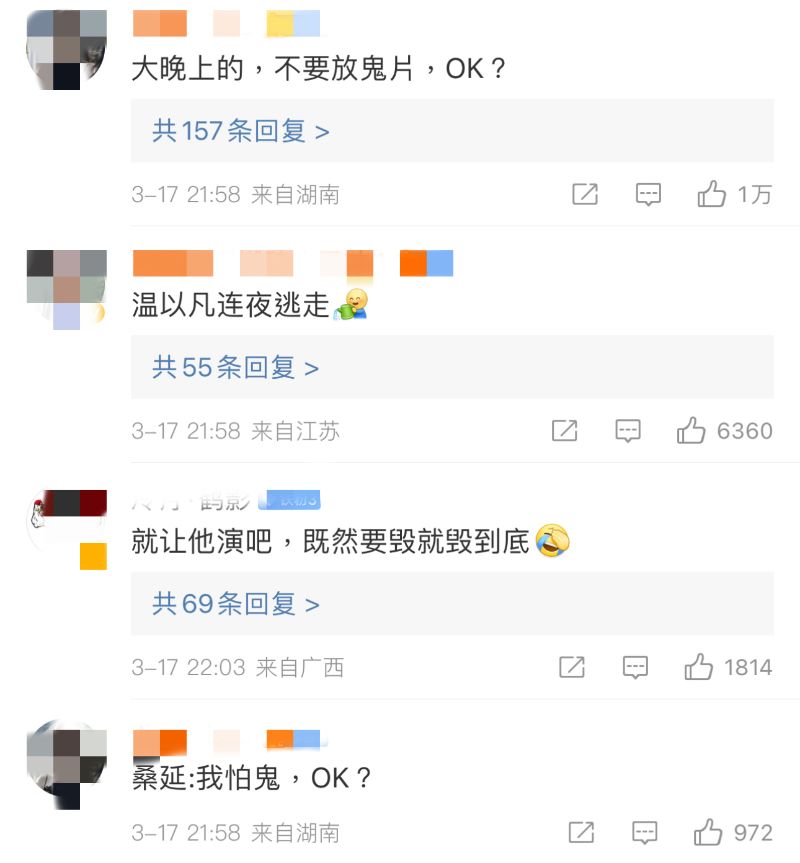Reply to the 温以凡连夜逃走 comment

point(628,431)
